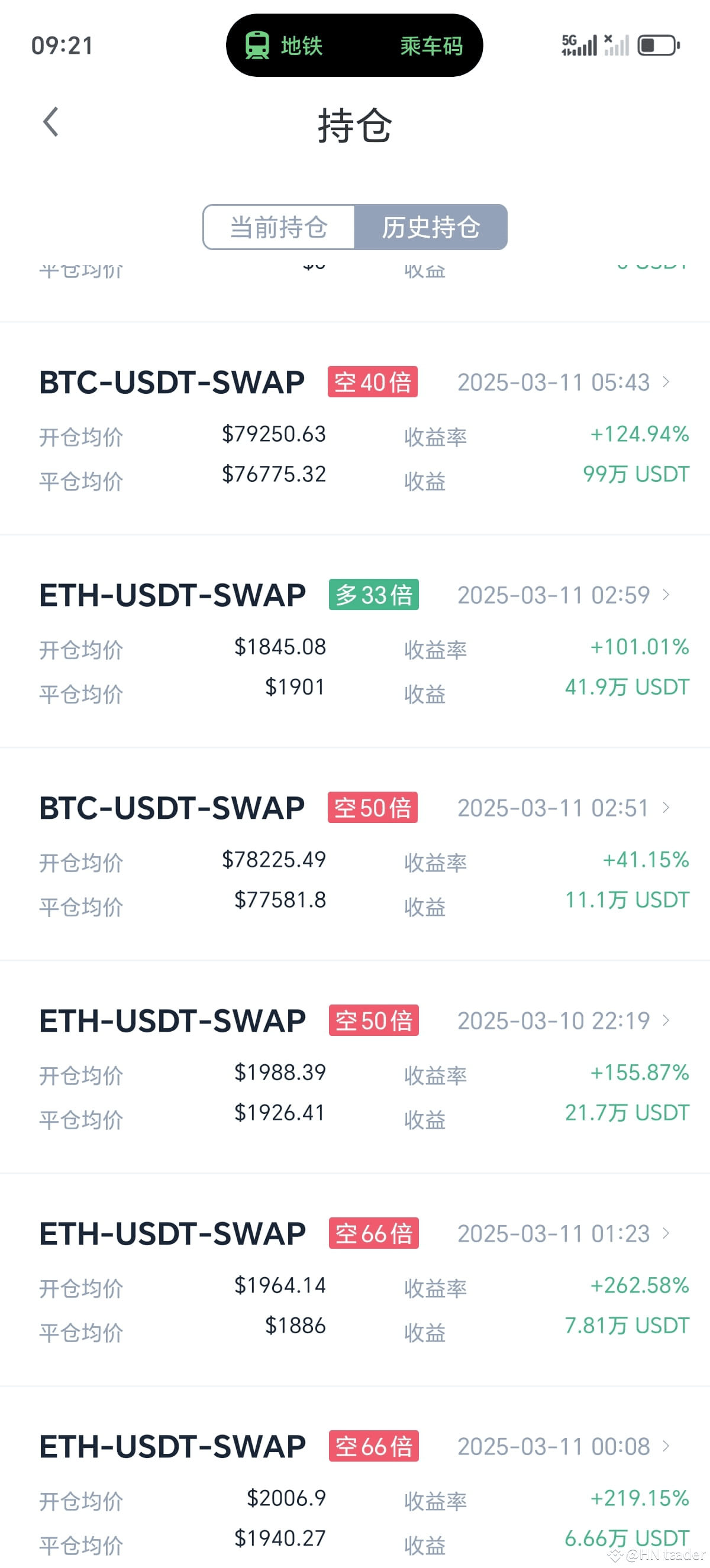Viewport: 710px width, 1568px height.
Task: Expand the ETH-USDT-SWAP 01:23 entry chevron
Action: pos(666,1234)
